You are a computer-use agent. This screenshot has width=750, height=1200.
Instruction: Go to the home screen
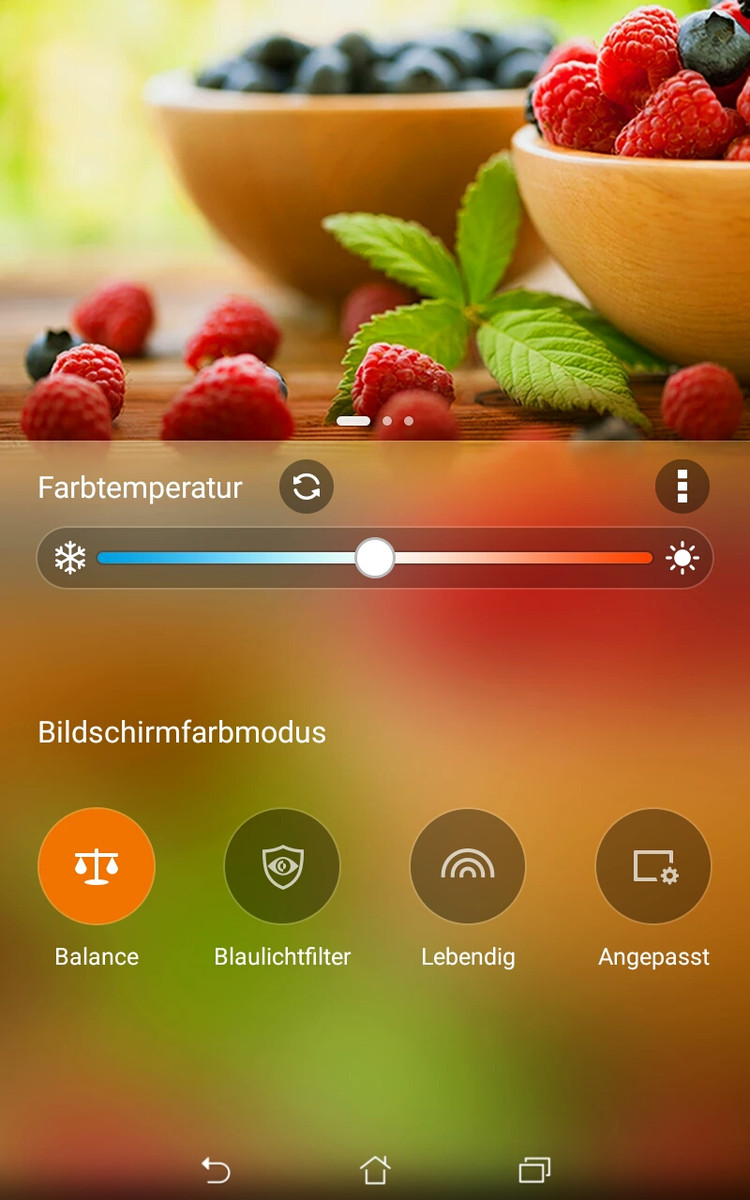[375, 1169]
